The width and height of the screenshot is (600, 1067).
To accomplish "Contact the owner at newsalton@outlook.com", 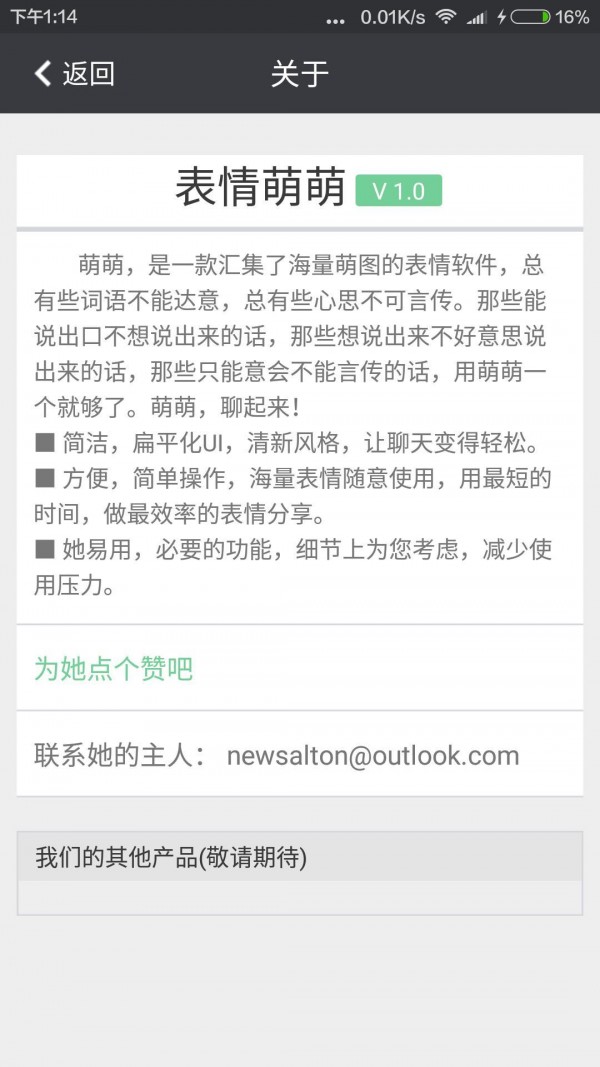I will coord(372,755).
